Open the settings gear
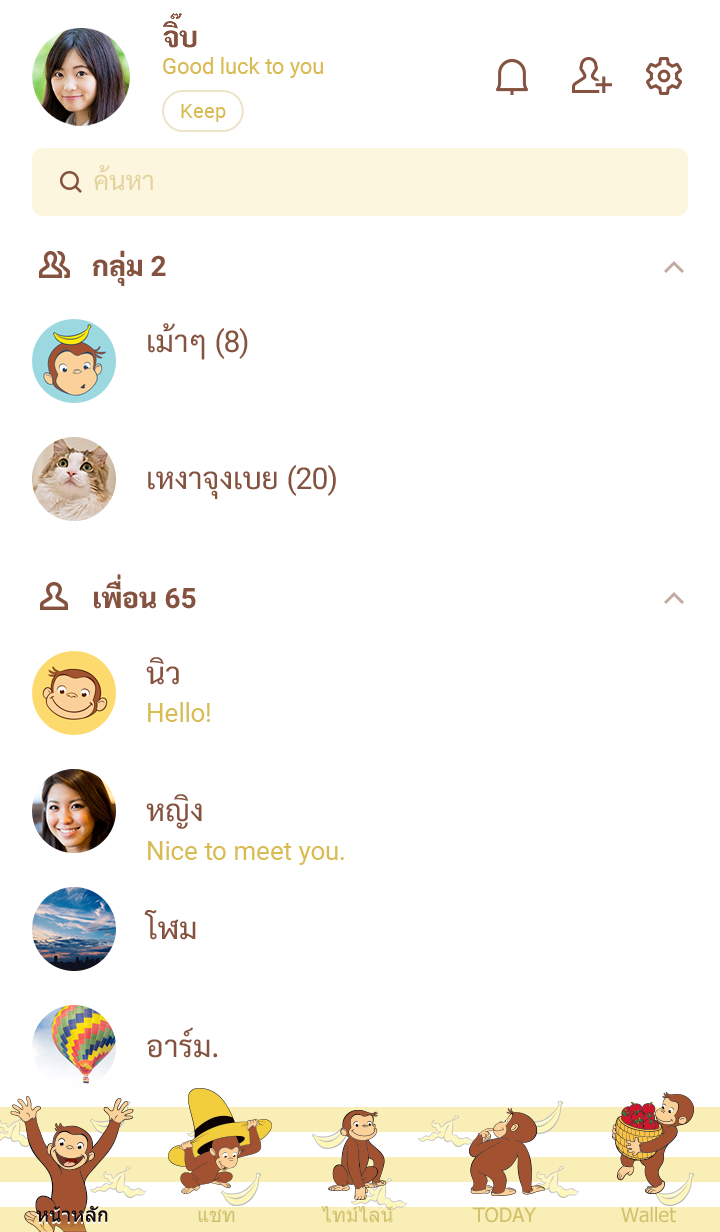This screenshot has width=720, height=1232. tap(663, 77)
